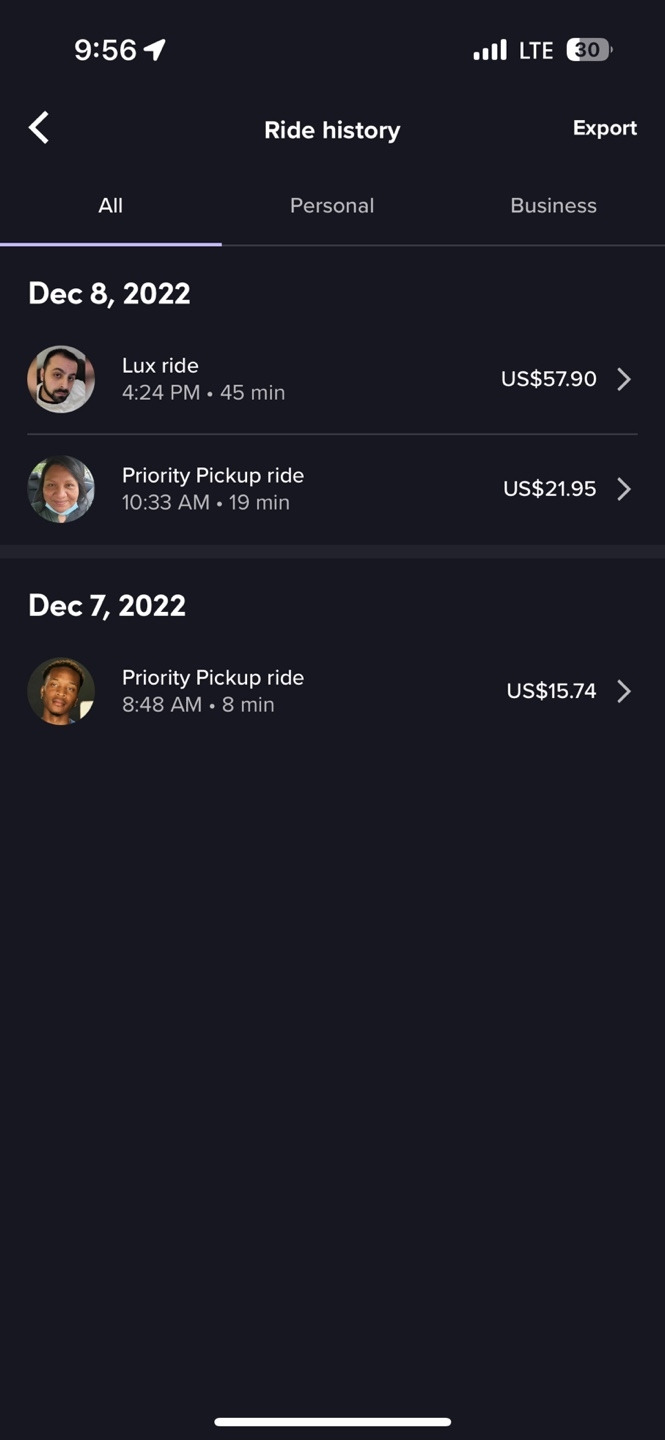Switch to the Business tab
This screenshot has height=1440, width=665.
tap(553, 206)
